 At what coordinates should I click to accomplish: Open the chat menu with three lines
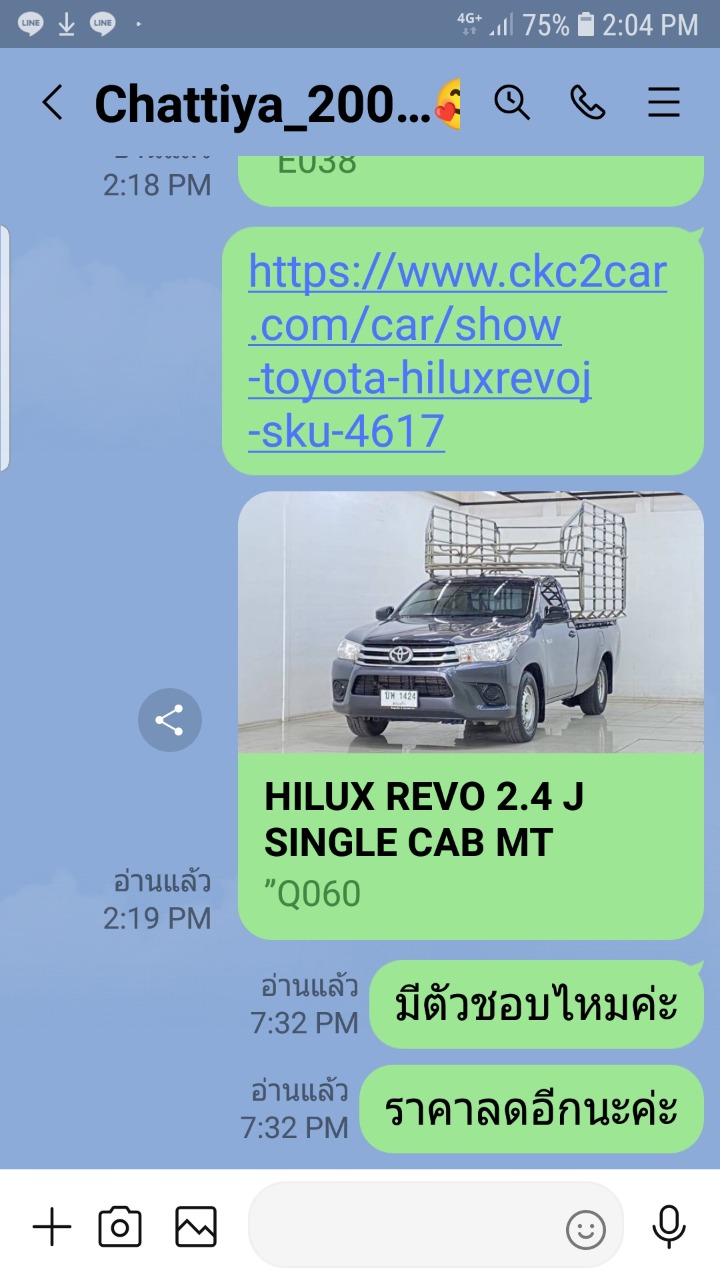[x=664, y=102]
